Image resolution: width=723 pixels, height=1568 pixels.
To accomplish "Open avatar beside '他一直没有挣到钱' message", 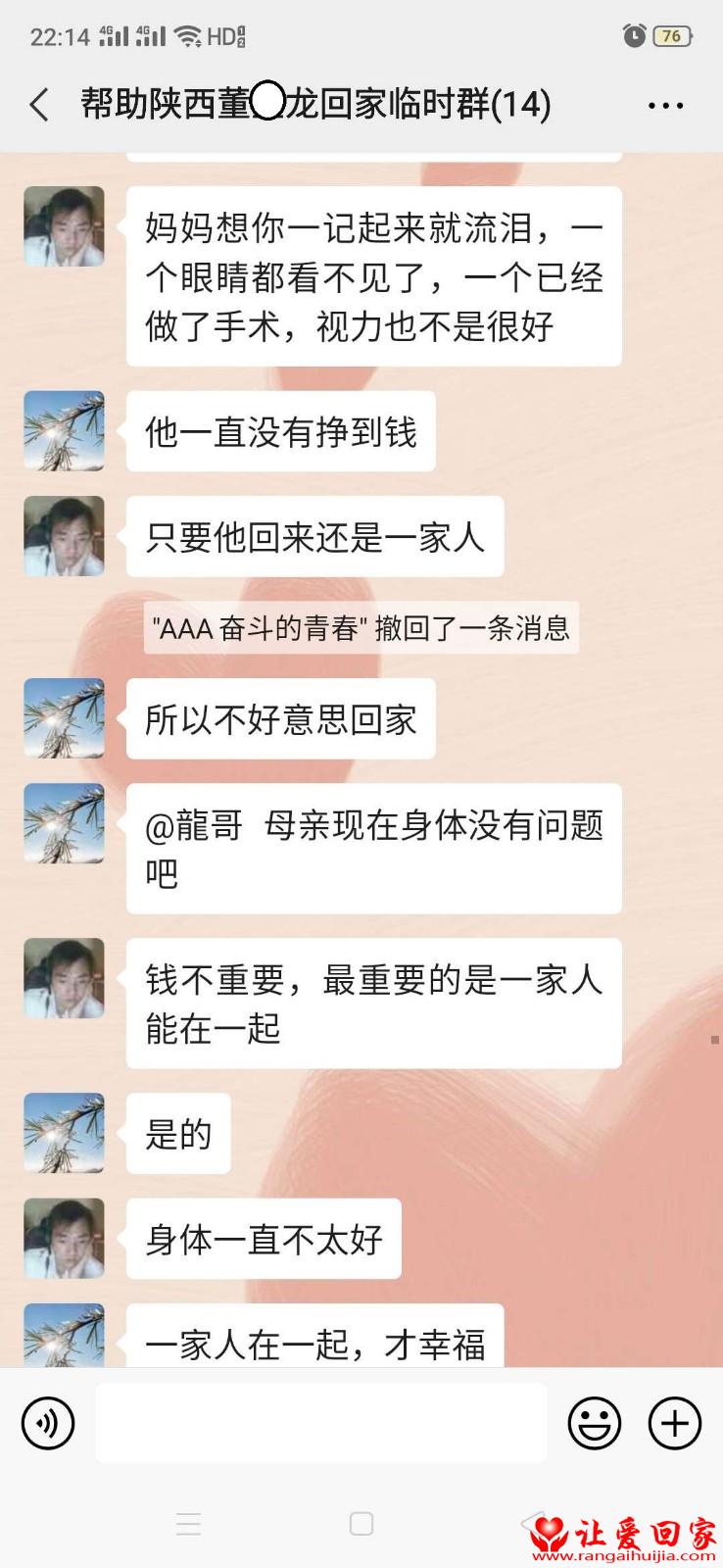I will click(65, 431).
